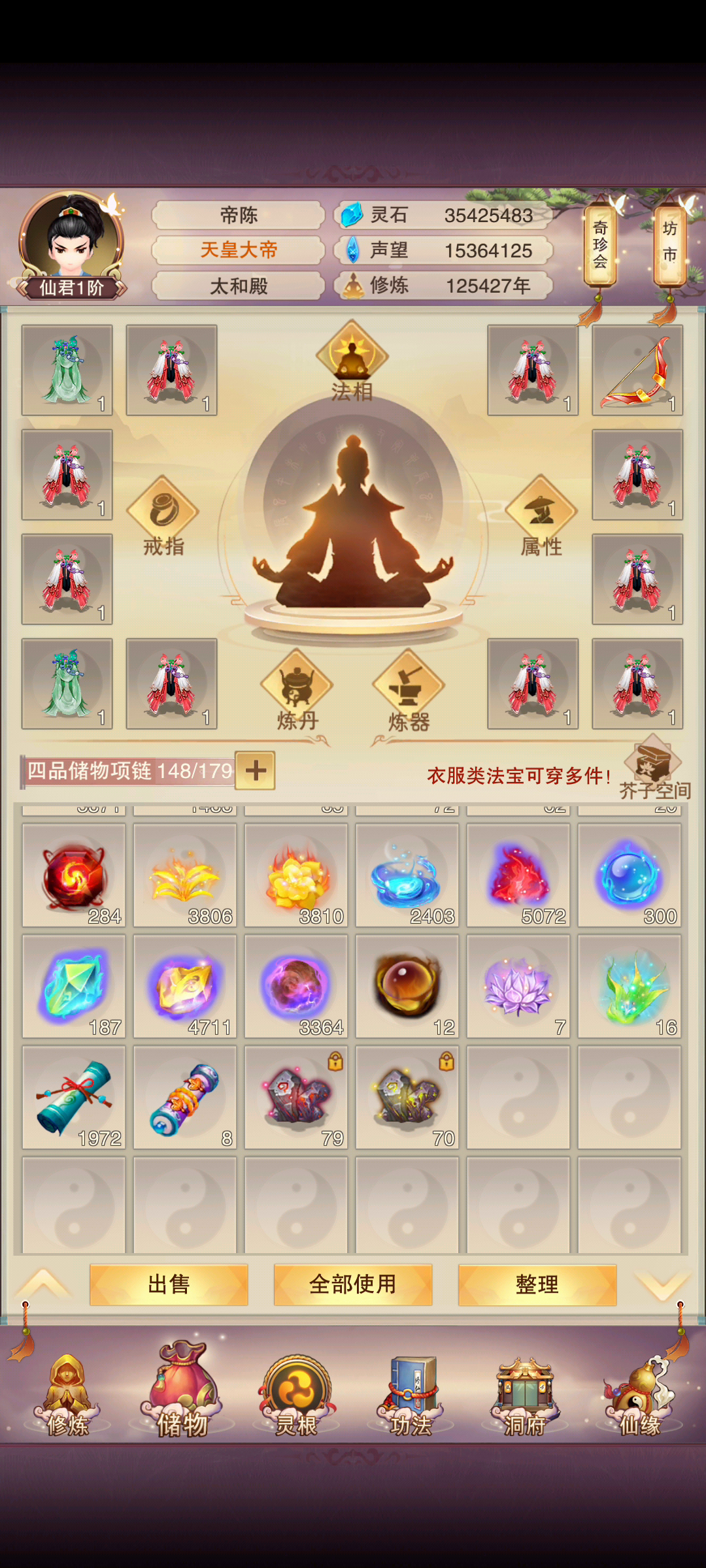Open the 戒指 ring menu

[x=163, y=516]
